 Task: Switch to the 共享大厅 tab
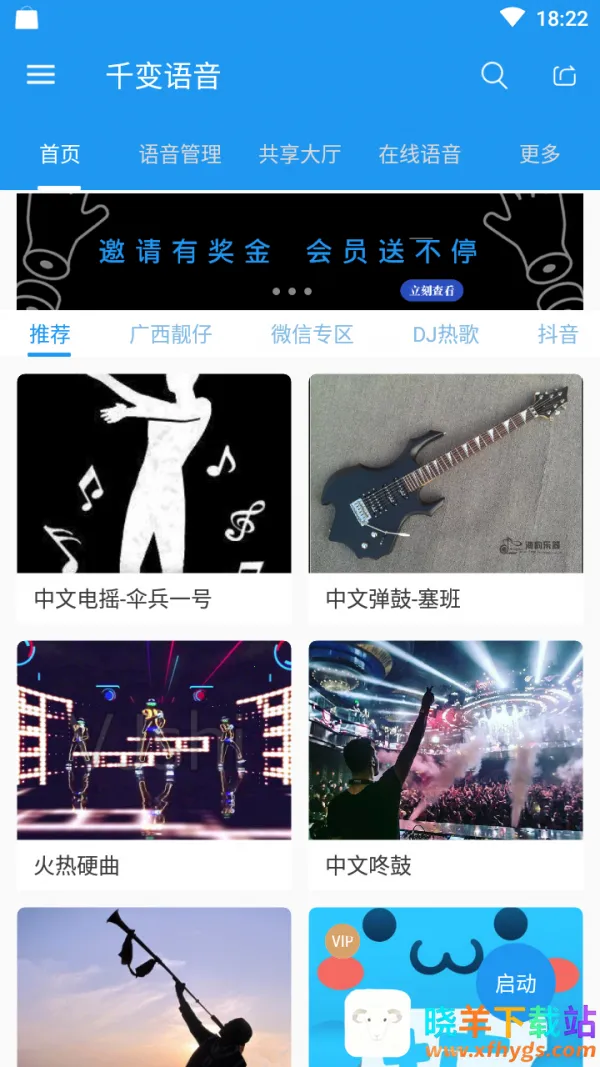pyautogui.click(x=300, y=154)
